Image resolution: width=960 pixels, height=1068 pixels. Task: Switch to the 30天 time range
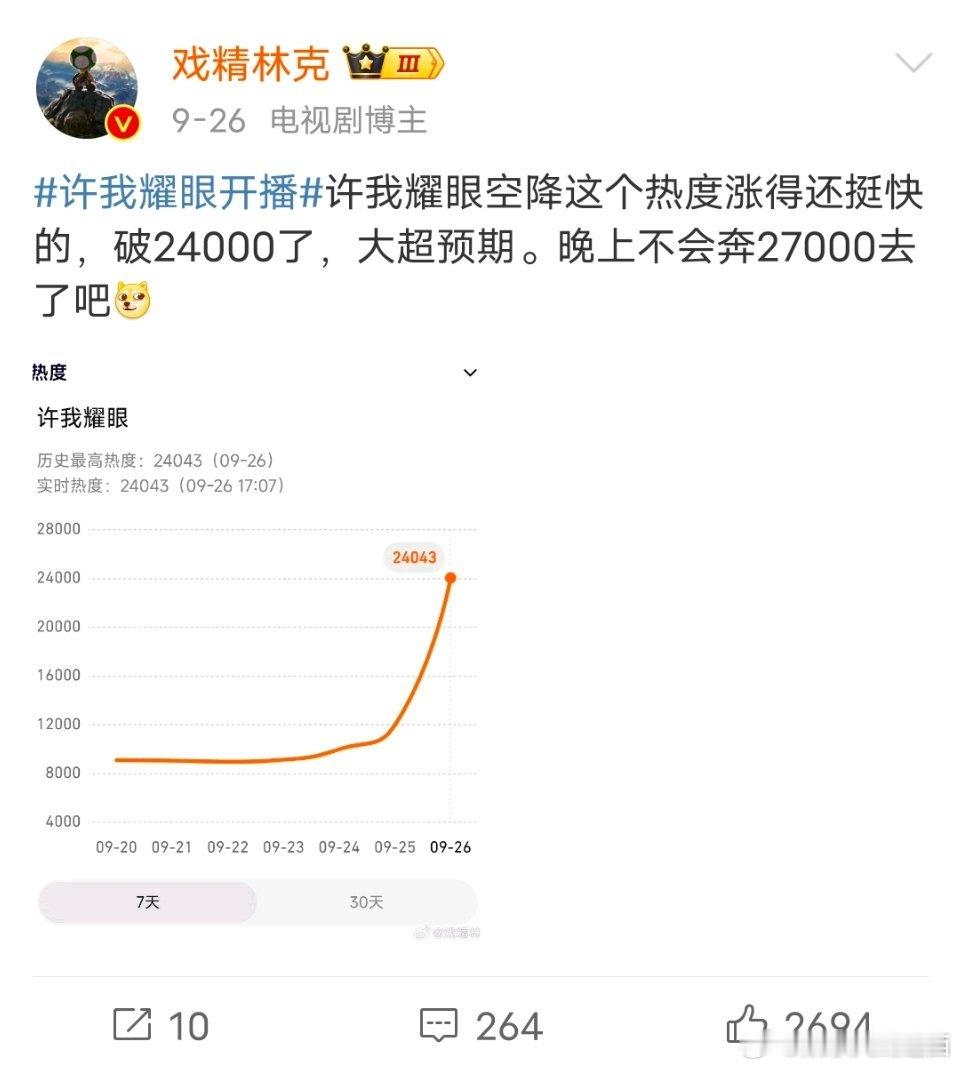tap(365, 901)
